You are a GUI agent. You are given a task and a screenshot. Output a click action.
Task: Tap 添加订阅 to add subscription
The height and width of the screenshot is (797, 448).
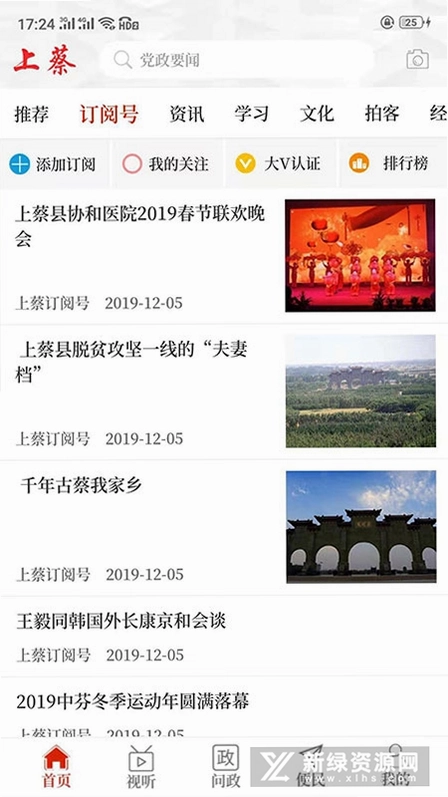click(x=53, y=164)
